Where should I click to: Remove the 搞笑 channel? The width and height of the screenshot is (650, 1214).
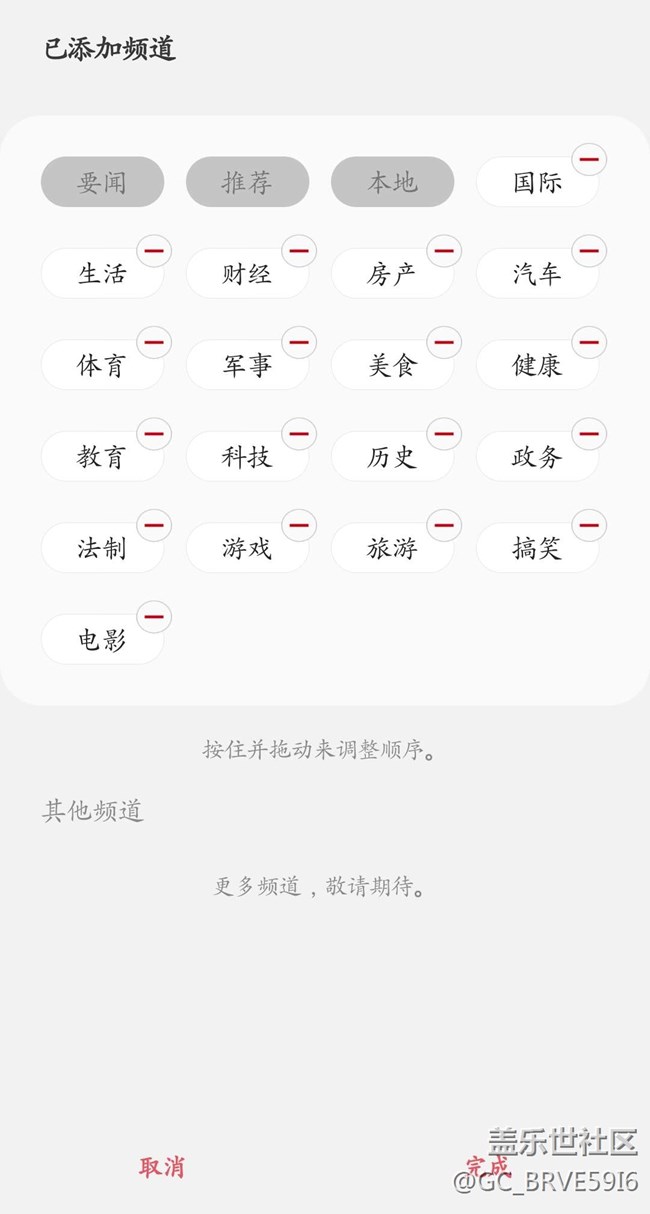pyautogui.click(x=589, y=525)
